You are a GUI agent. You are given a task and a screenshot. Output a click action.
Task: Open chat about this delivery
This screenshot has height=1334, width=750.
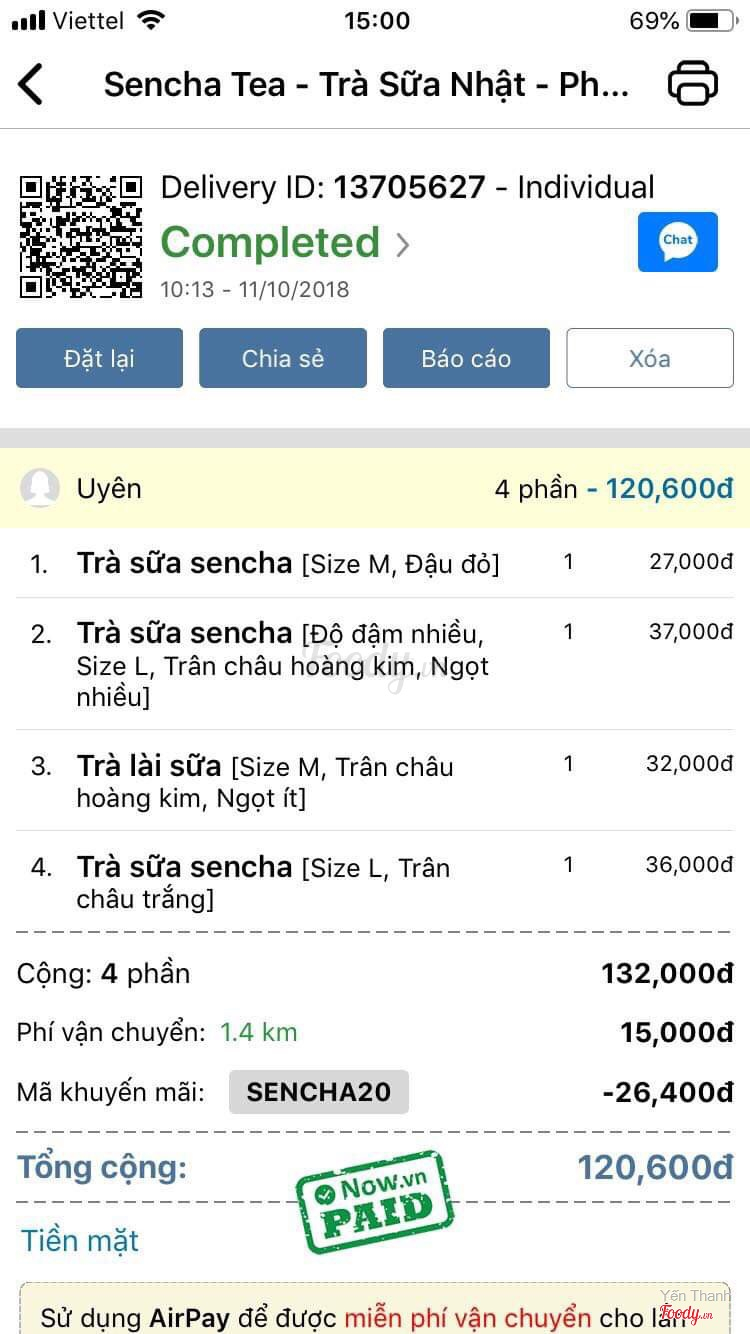677,242
